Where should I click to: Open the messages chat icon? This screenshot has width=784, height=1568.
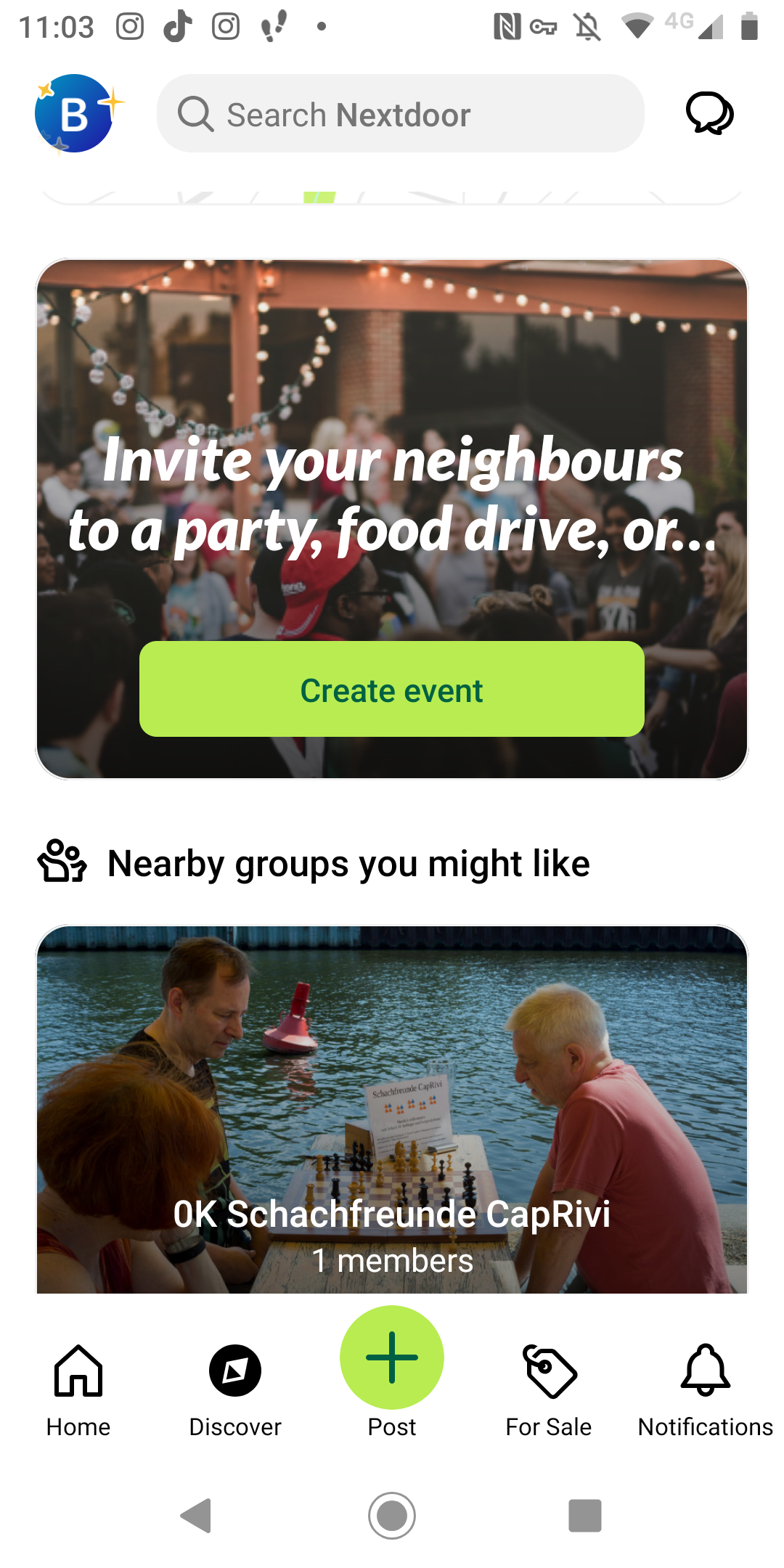pyautogui.click(x=709, y=113)
